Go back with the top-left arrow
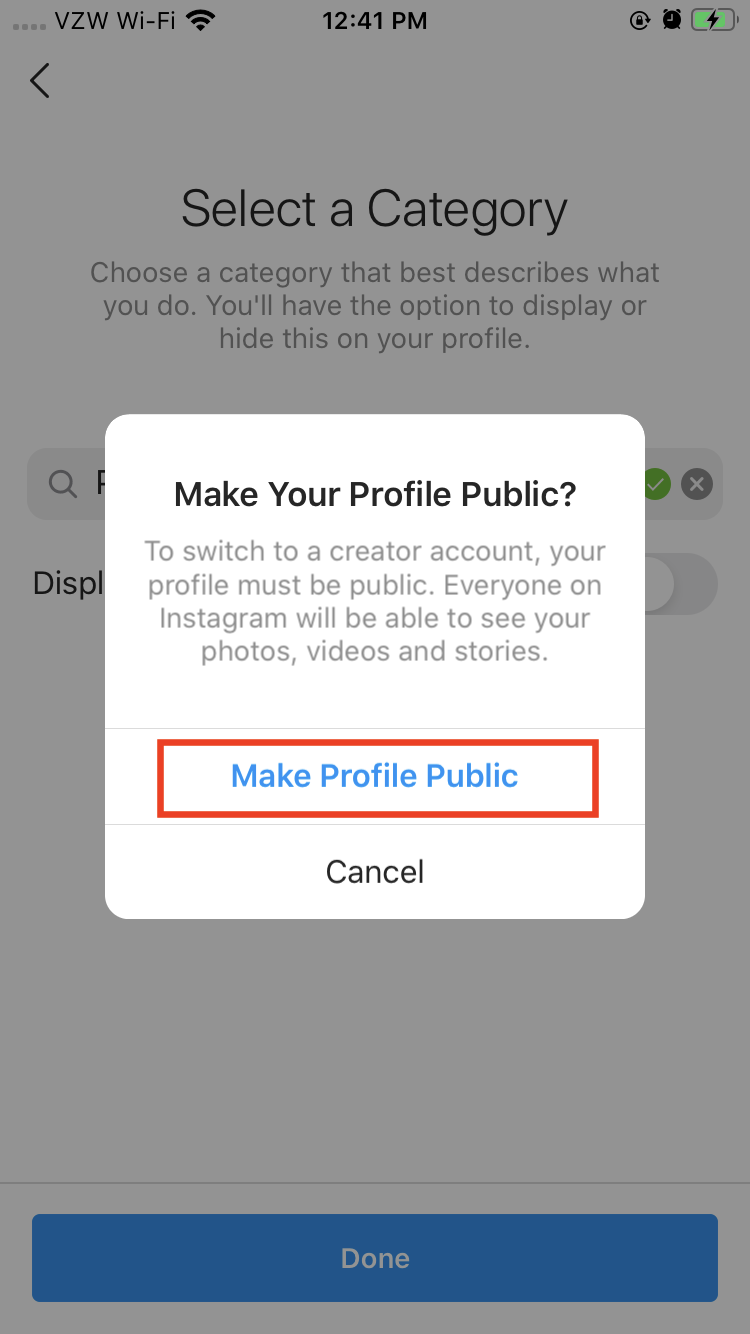750x1334 pixels. (40, 80)
